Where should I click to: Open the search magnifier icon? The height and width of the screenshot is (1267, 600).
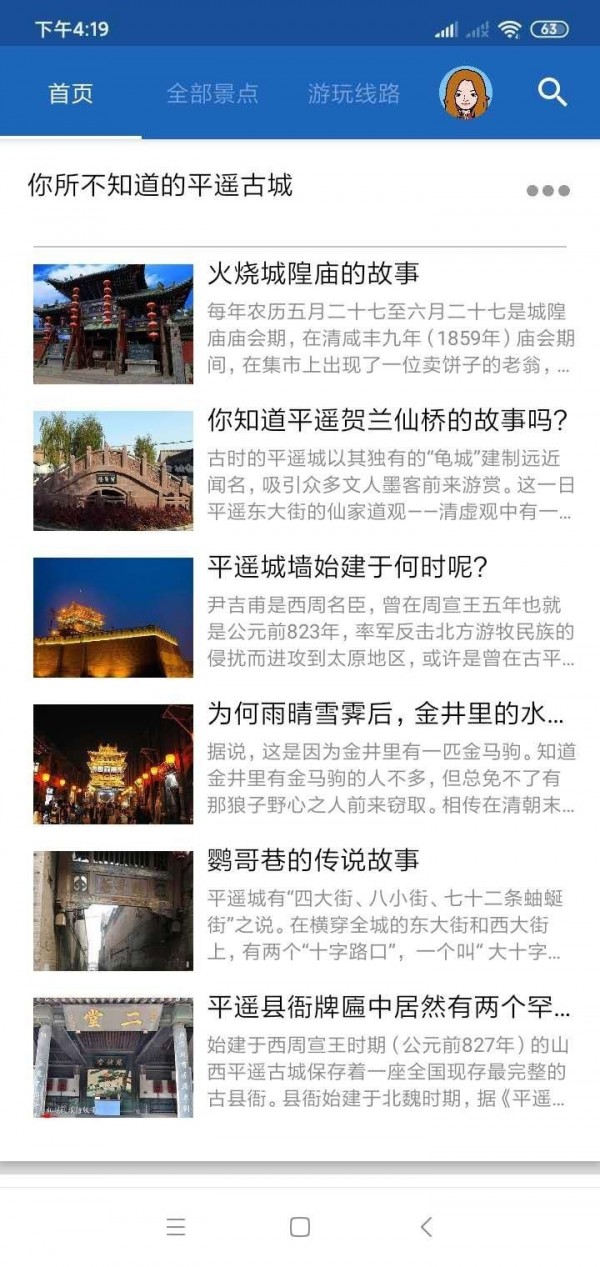[552, 93]
